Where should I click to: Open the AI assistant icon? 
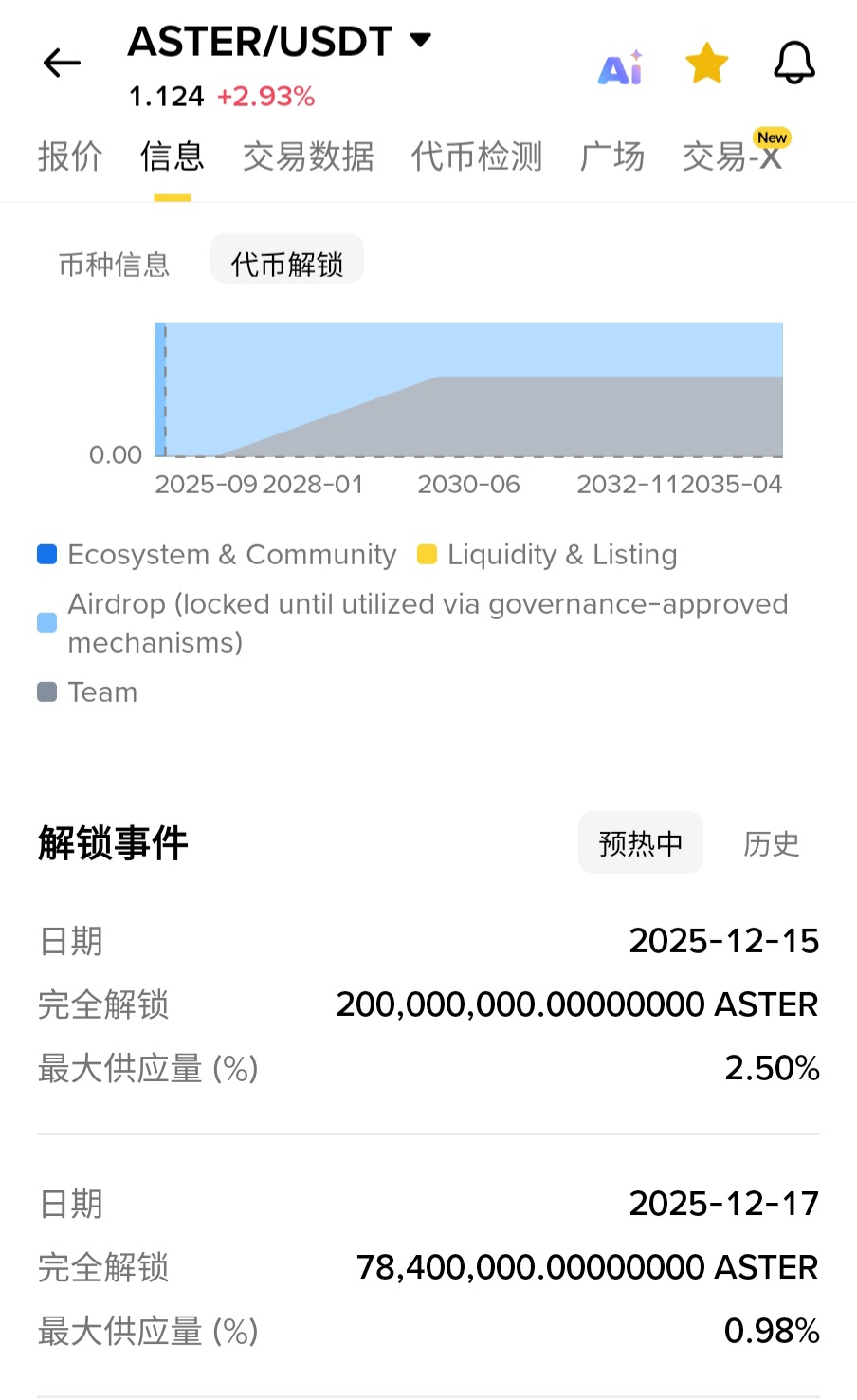point(621,66)
